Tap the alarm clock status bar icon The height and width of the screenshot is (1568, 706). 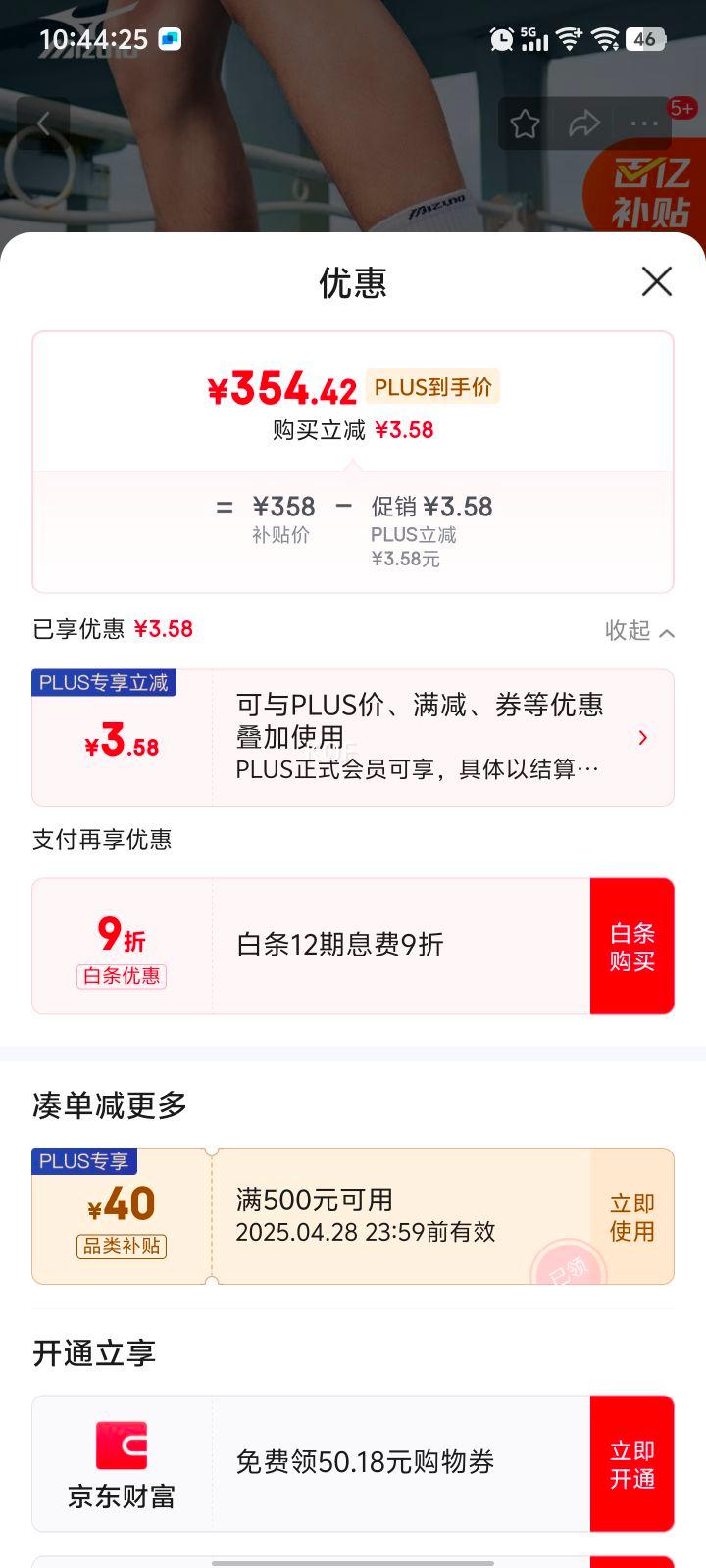pos(502,39)
